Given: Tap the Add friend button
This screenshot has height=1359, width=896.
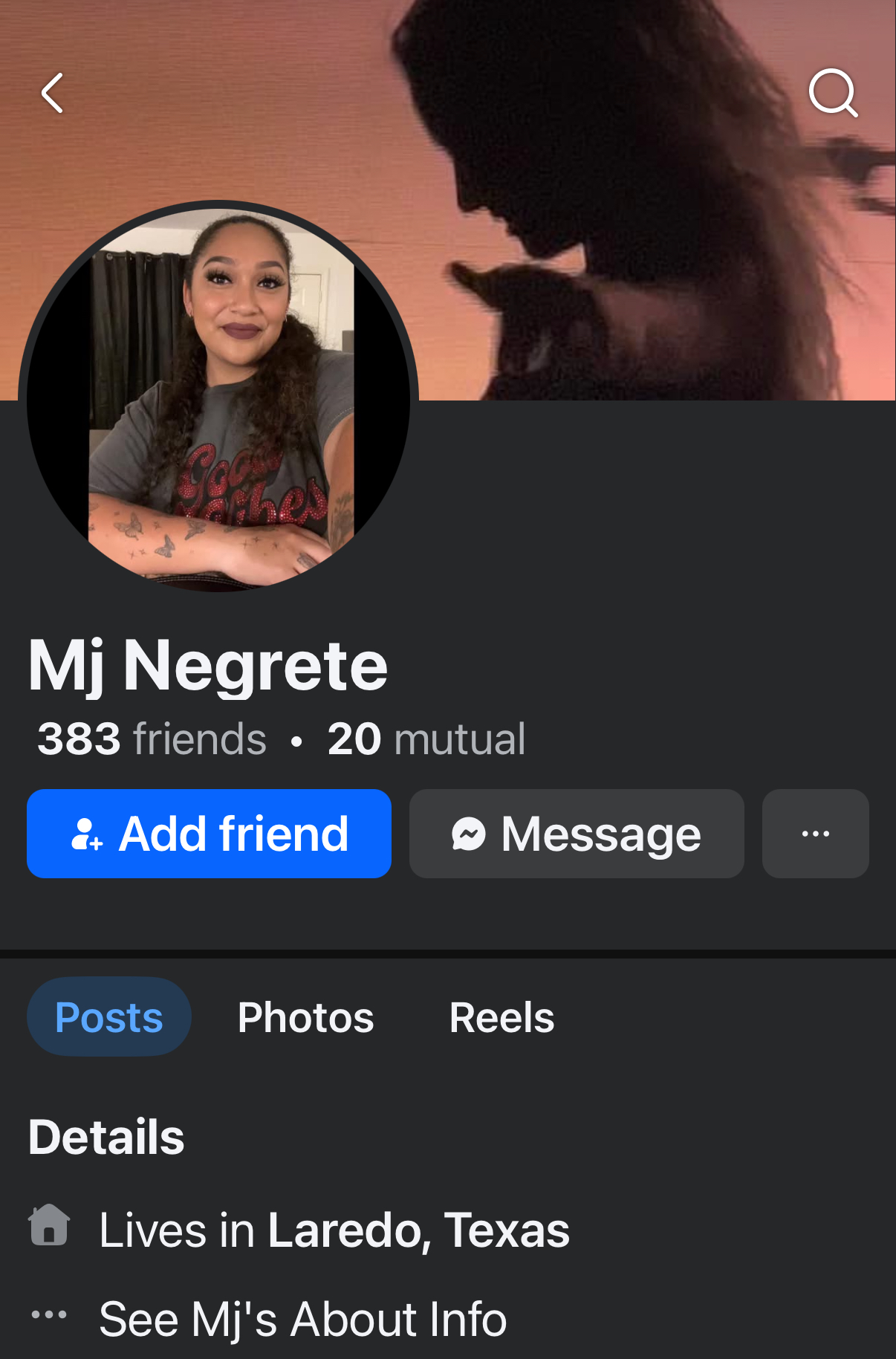Looking at the screenshot, I should point(209,834).
